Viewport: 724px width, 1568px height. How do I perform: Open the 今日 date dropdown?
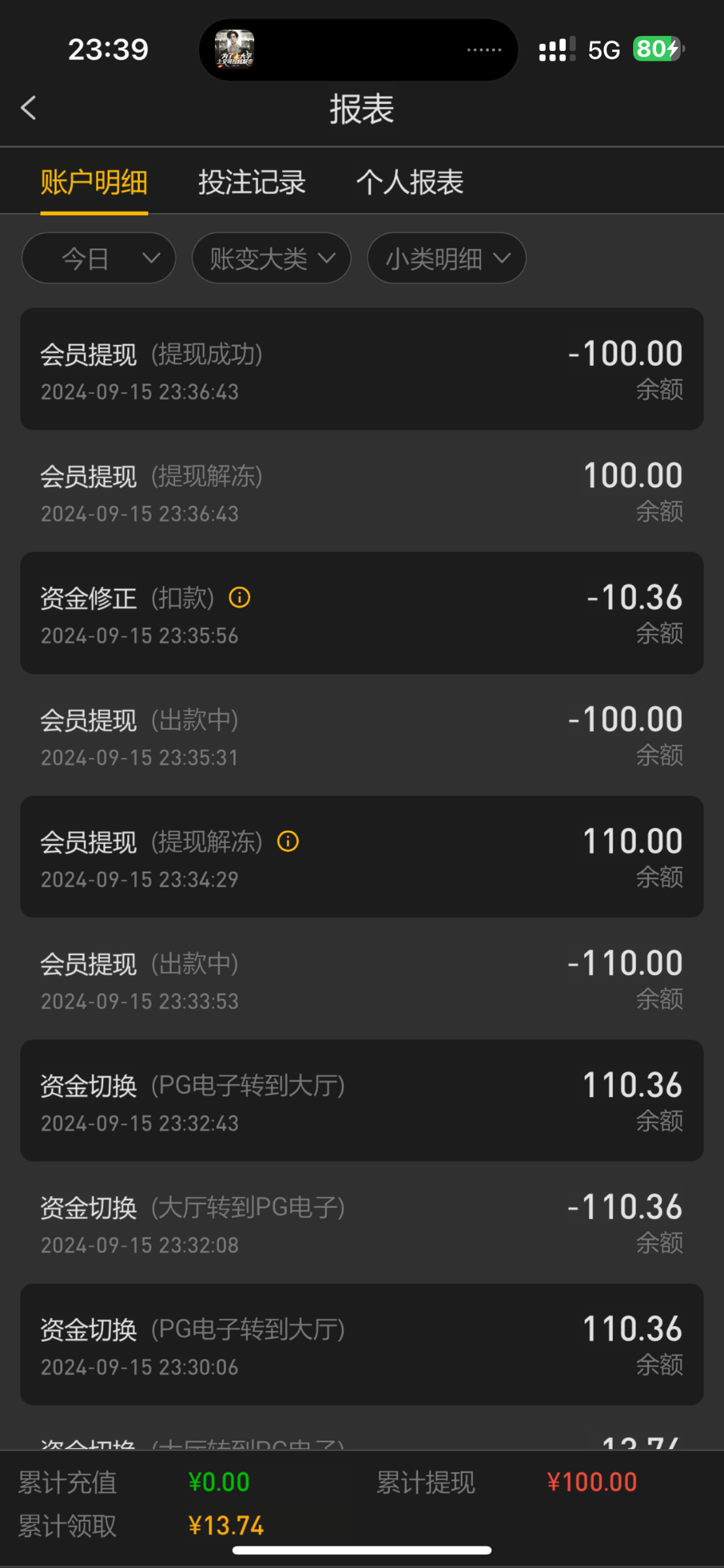coord(99,258)
